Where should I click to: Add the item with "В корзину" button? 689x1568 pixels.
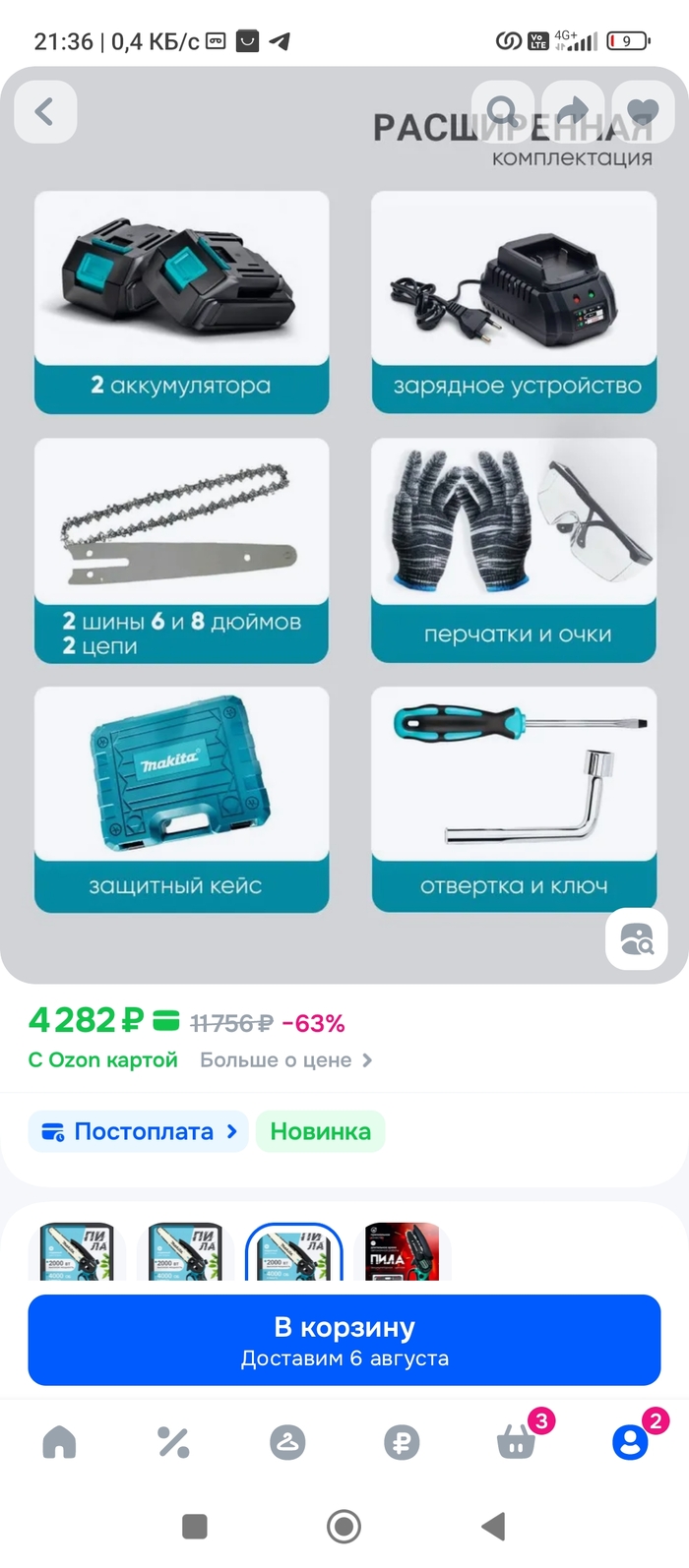(344, 1340)
